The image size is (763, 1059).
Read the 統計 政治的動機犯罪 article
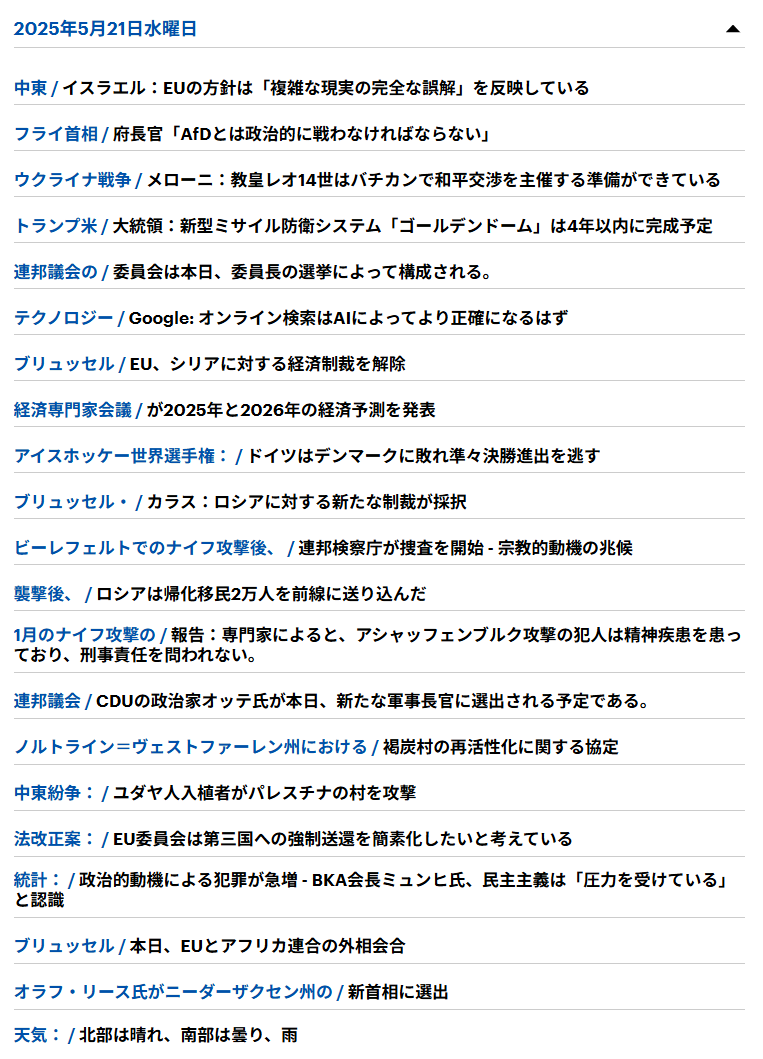click(371, 889)
